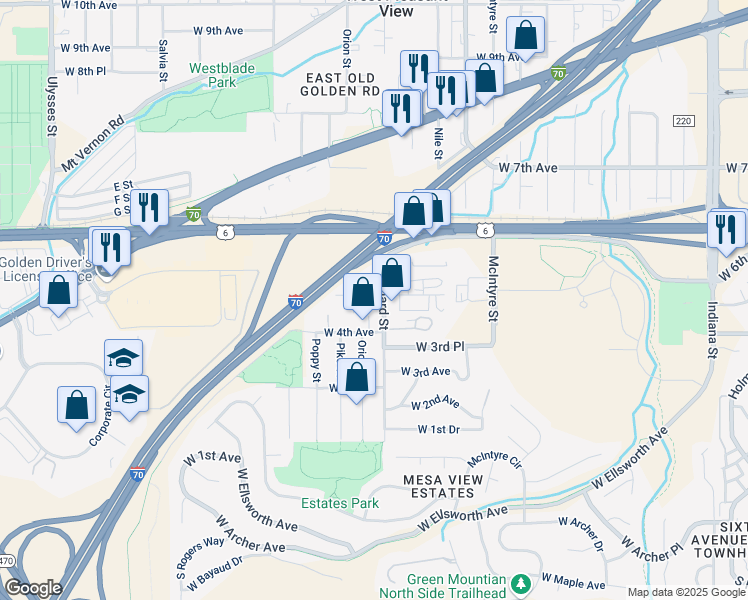The width and height of the screenshot is (748, 600).
Task: Open the restaurant marker above Golden Driver's License
Action: coord(109,247)
